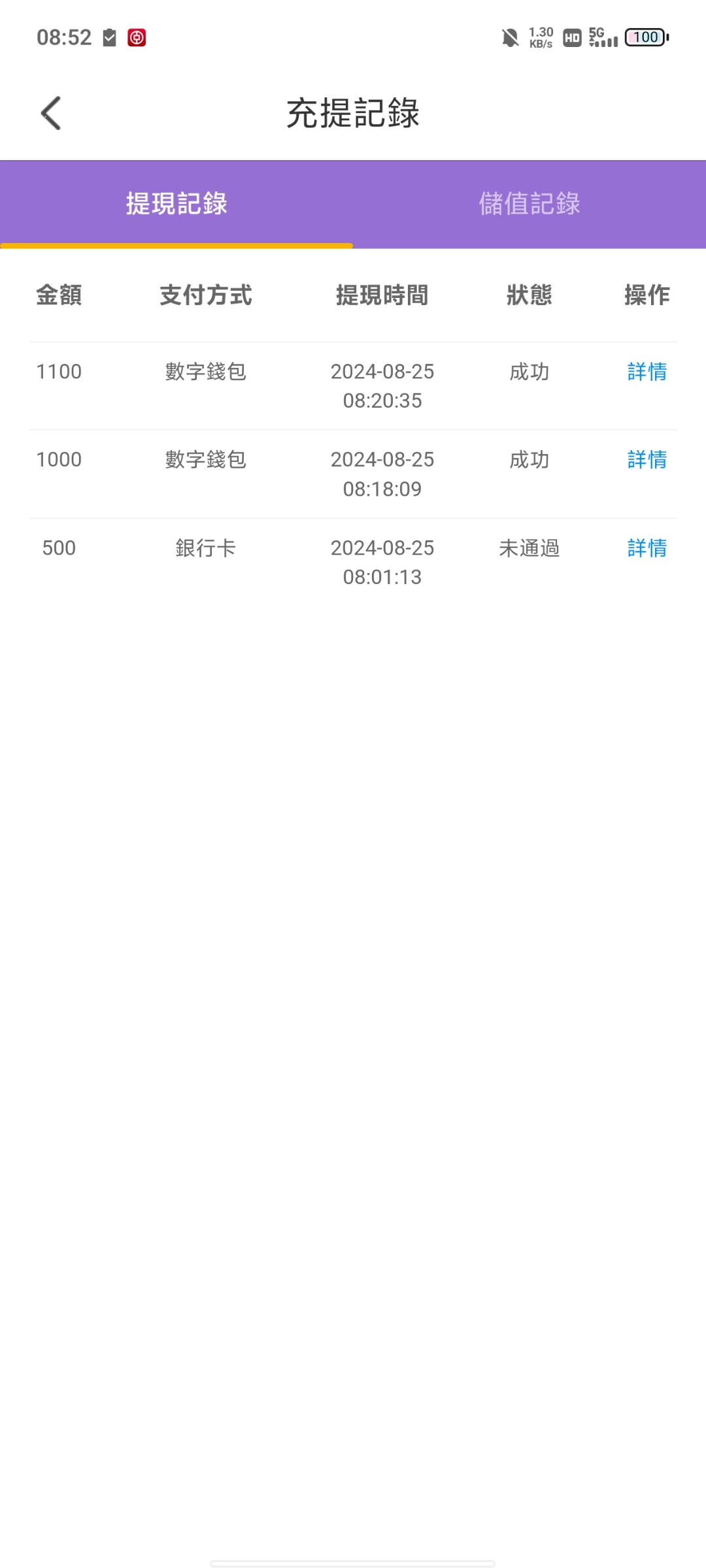Switch to the 儲值記錄 tab
This screenshot has width=706, height=1568.
(529, 204)
